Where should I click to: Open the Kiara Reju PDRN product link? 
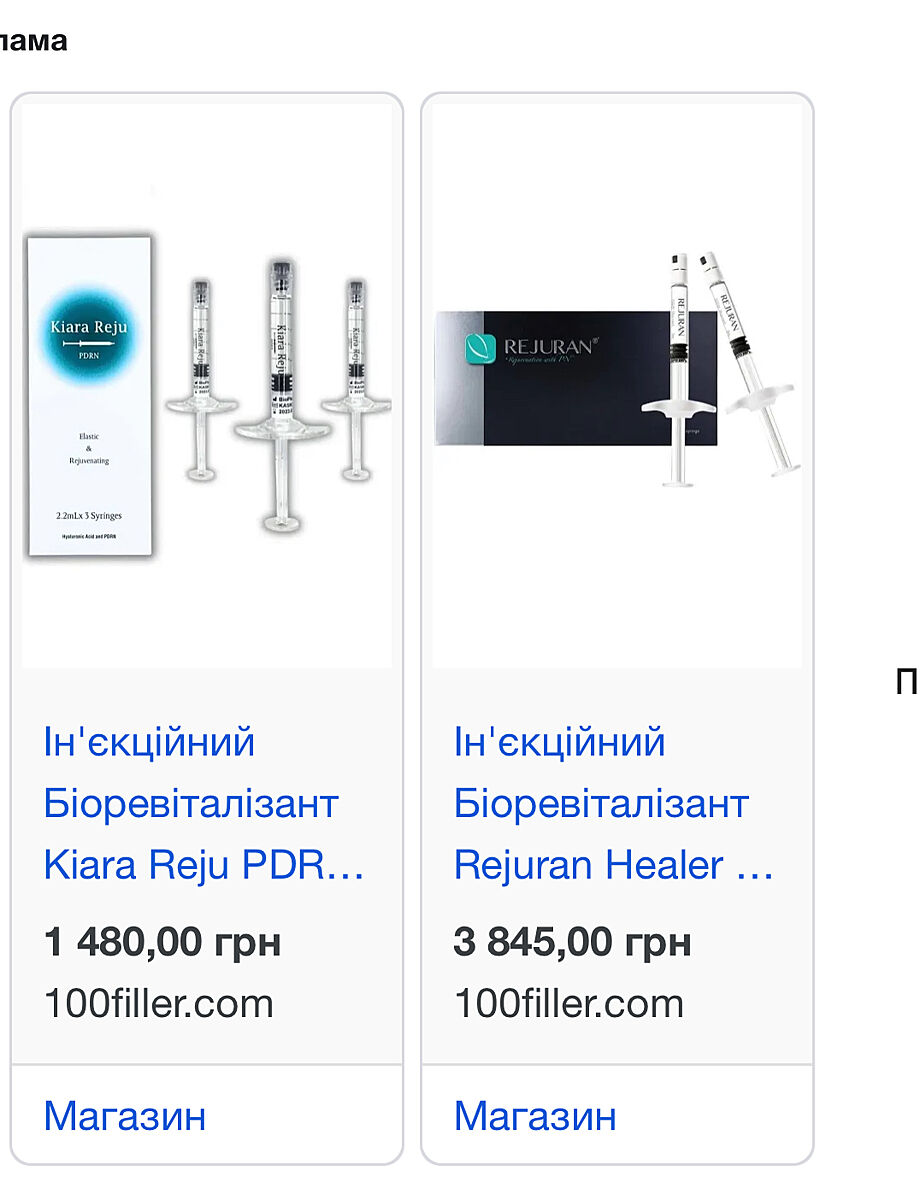203,804
